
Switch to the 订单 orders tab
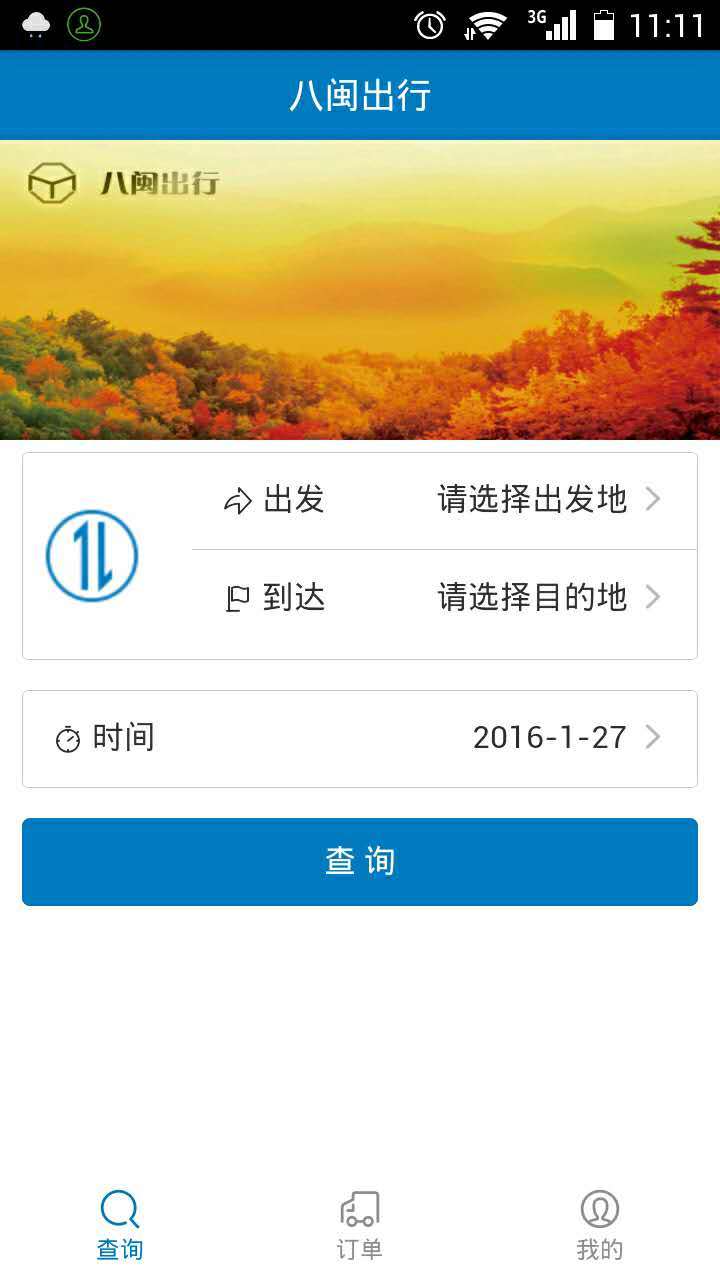[x=360, y=1225]
